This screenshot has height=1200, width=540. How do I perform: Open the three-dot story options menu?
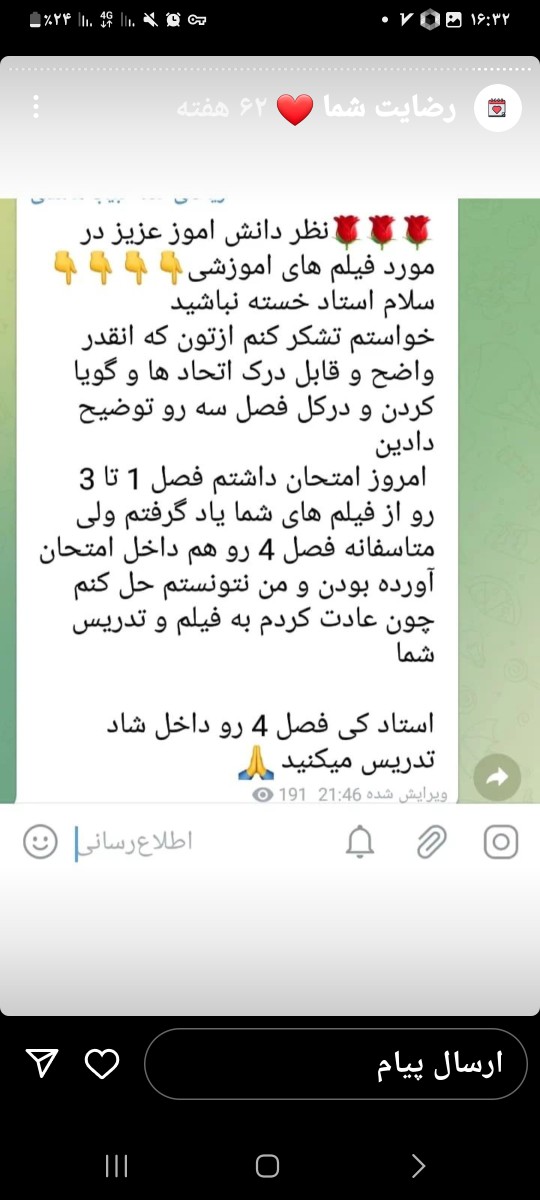click(x=36, y=107)
